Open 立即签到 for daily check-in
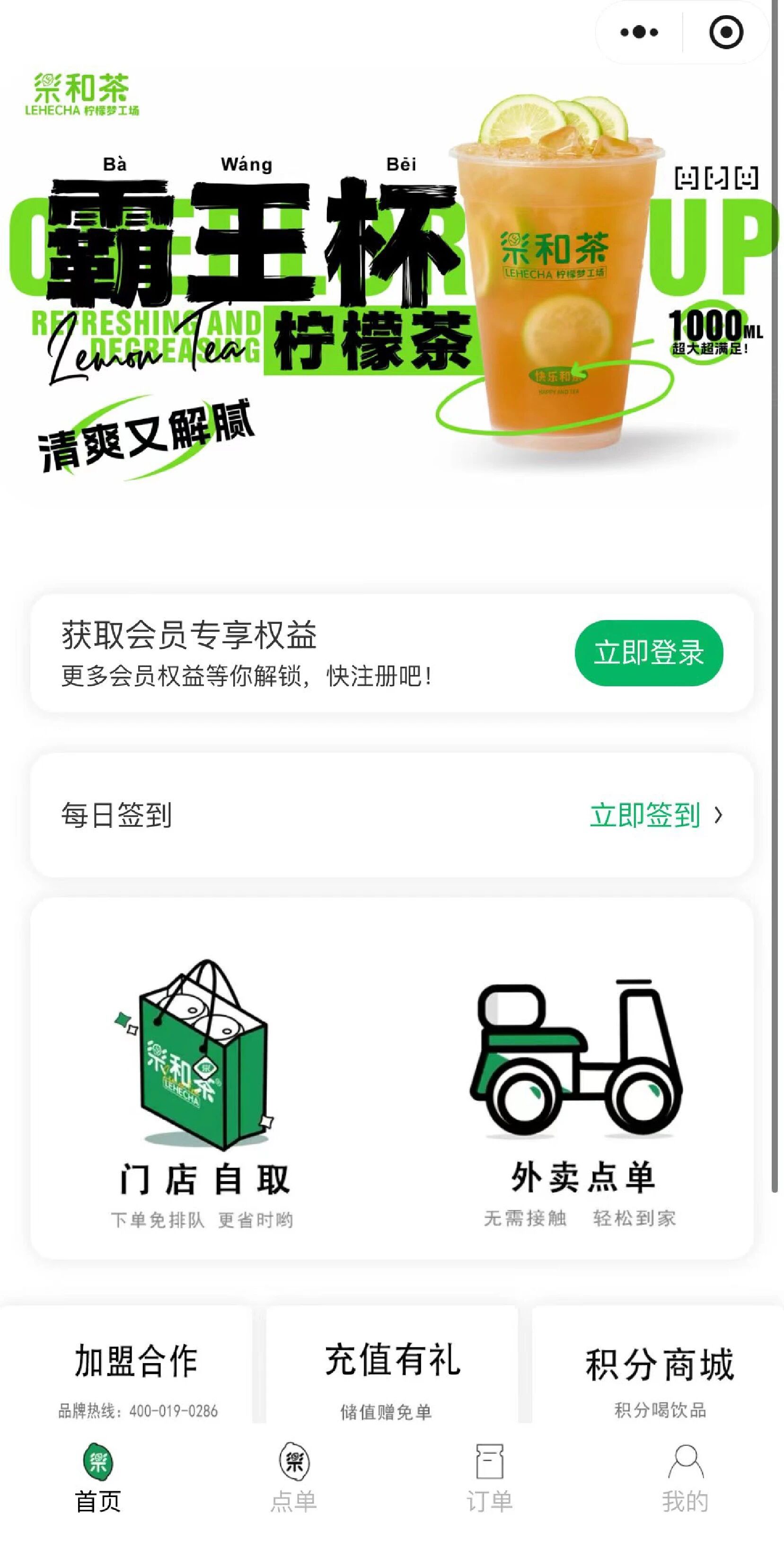The height and width of the screenshot is (1543, 784). (656, 815)
